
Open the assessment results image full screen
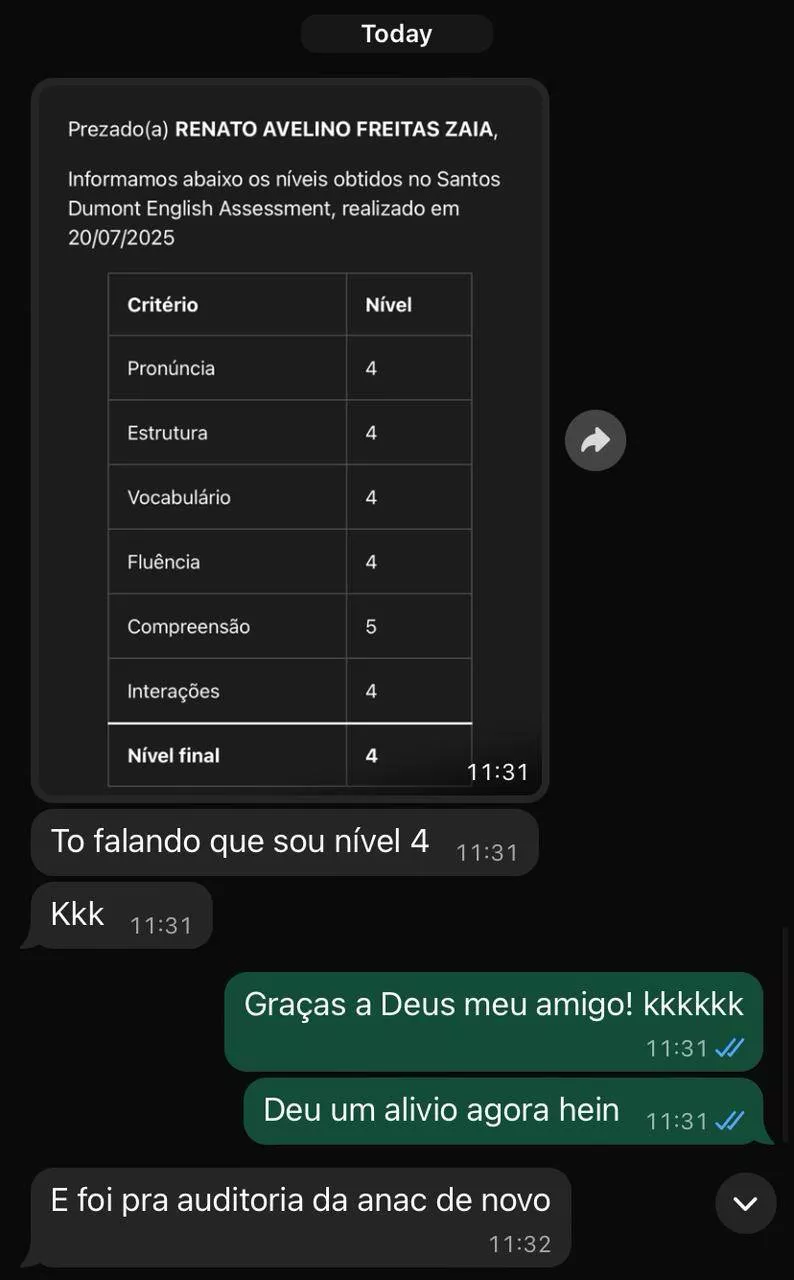(290, 440)
